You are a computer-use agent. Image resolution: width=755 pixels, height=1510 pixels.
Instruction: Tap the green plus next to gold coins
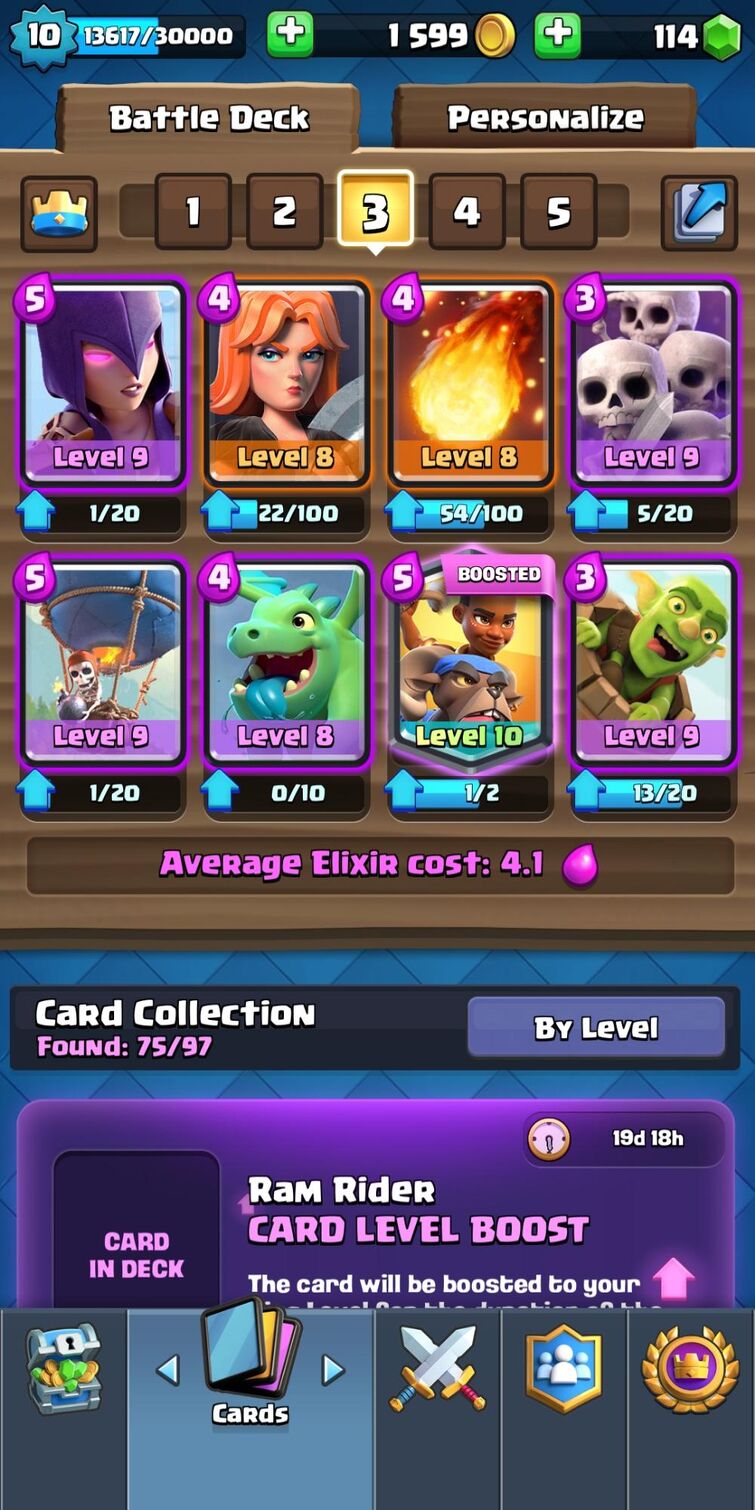291,35
